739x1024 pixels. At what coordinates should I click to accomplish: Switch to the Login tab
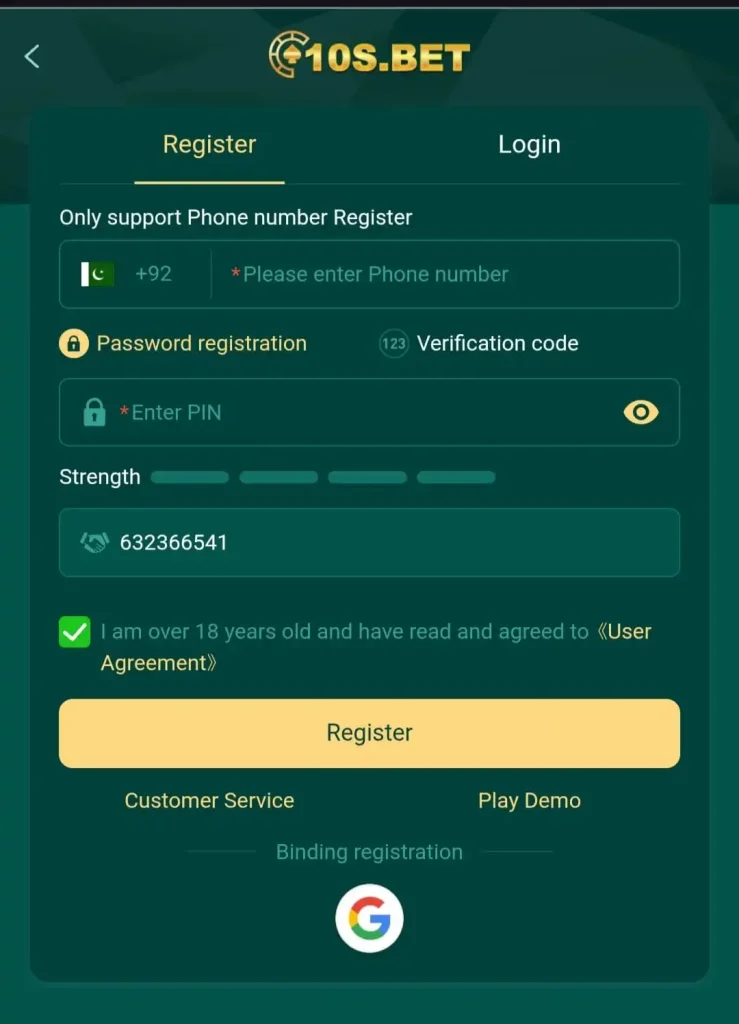click(x=529, y=145)
